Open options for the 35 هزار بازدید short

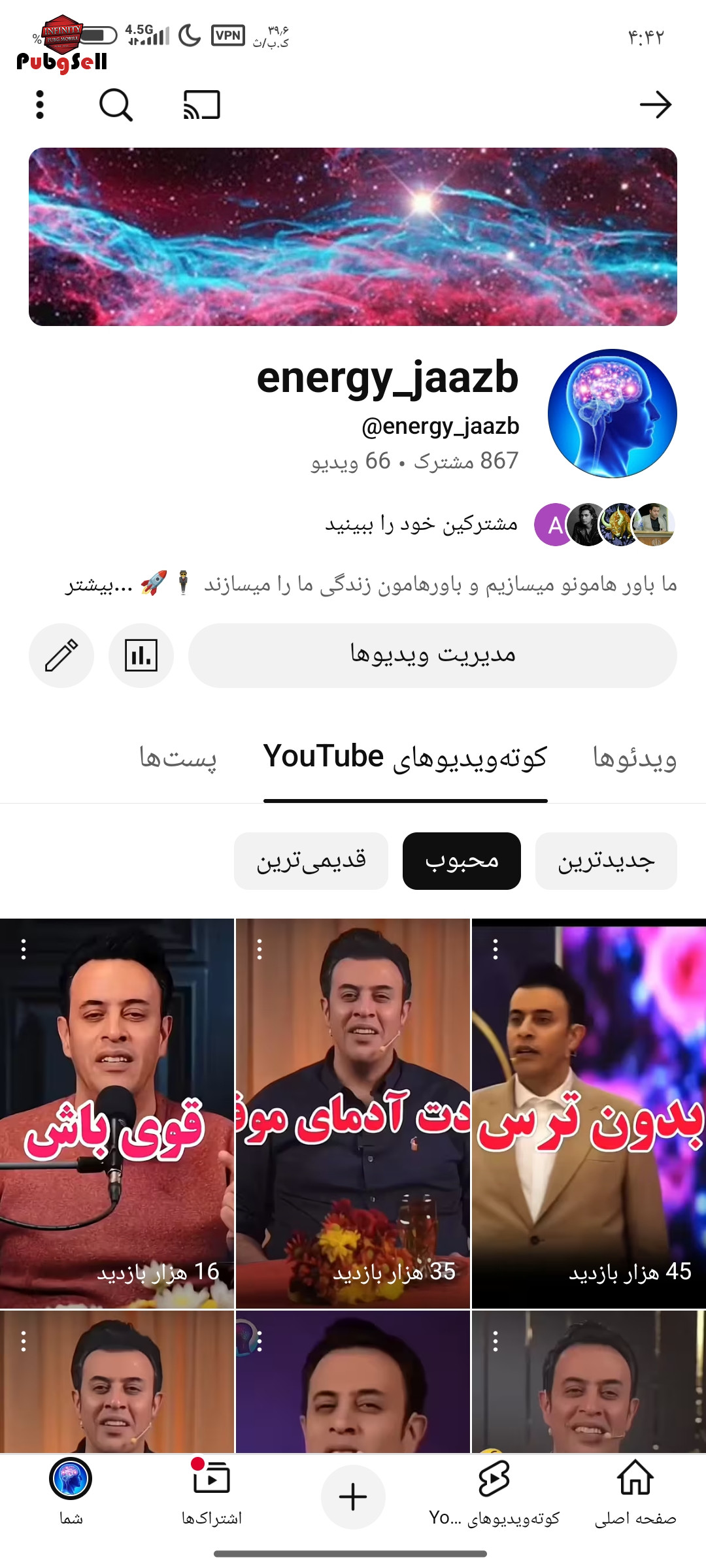(260, 949)
